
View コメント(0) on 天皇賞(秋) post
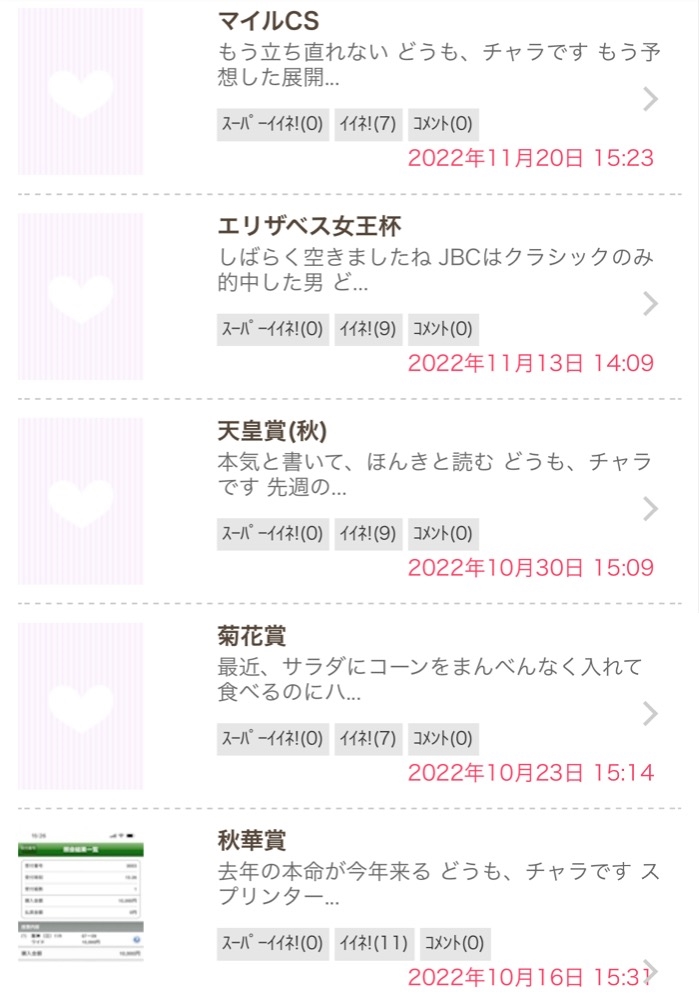[x=443, y=534]
